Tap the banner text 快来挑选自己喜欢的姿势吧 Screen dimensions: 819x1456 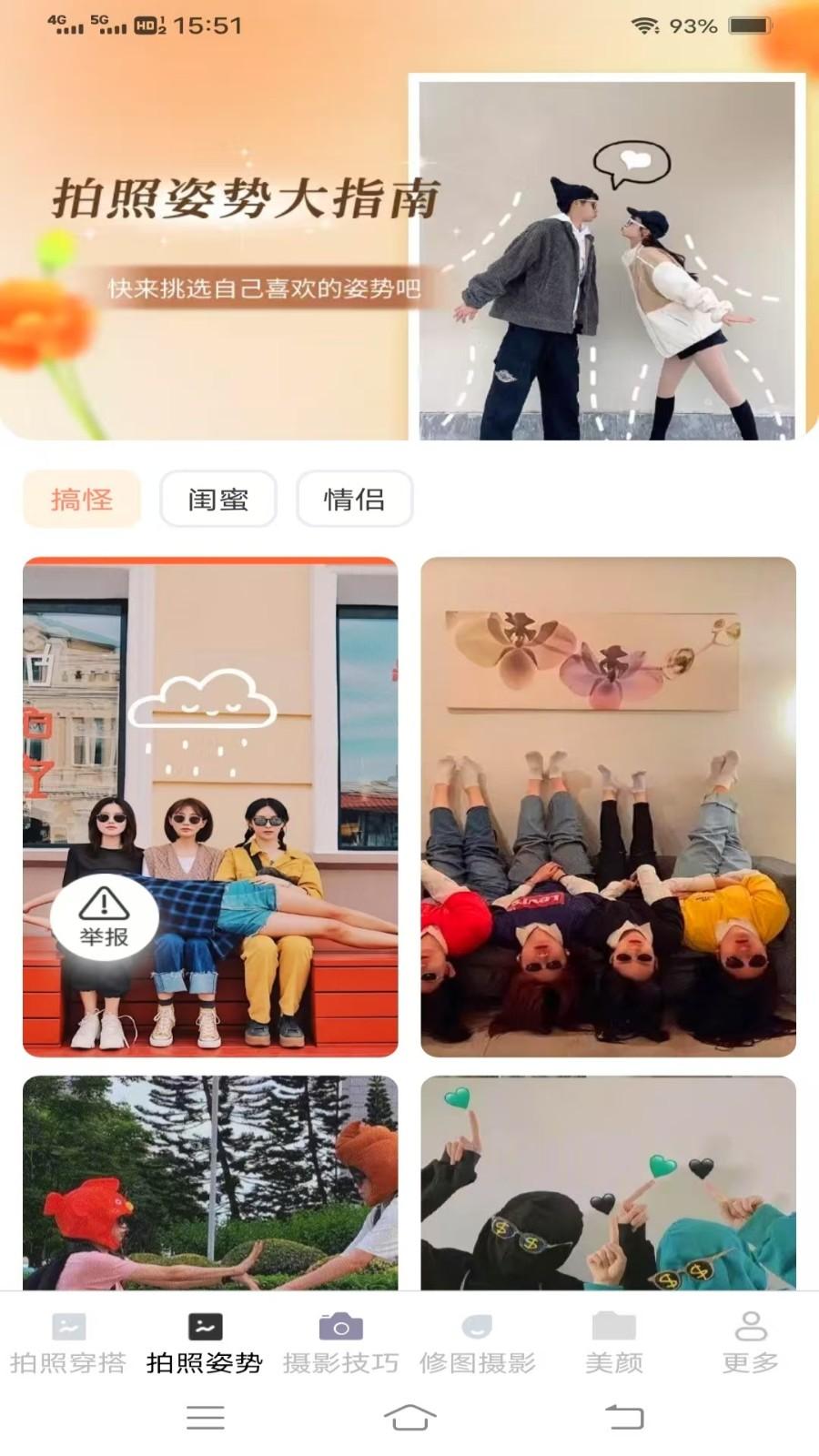pyautogui.click(x=269, y=288)
